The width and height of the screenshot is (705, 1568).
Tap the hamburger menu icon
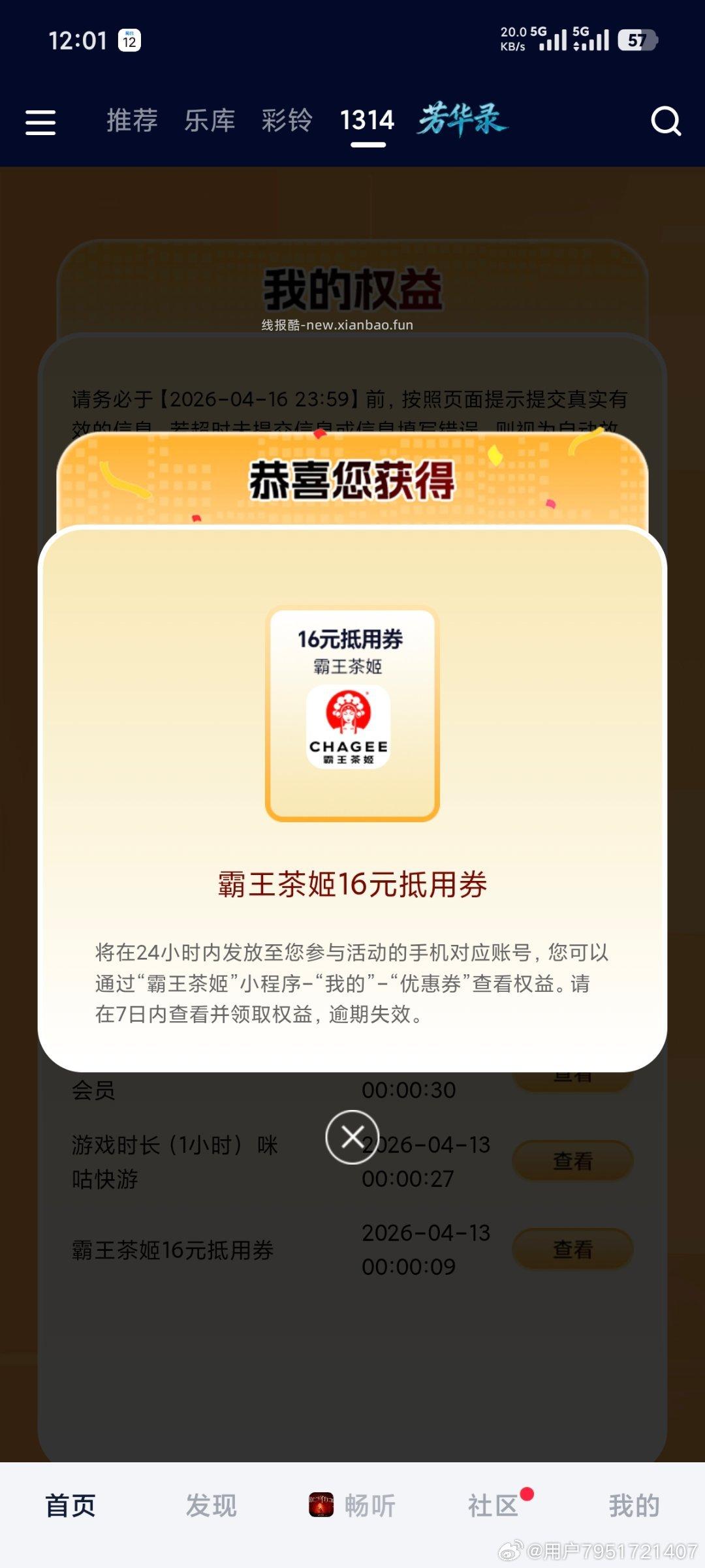coord(40,121)
